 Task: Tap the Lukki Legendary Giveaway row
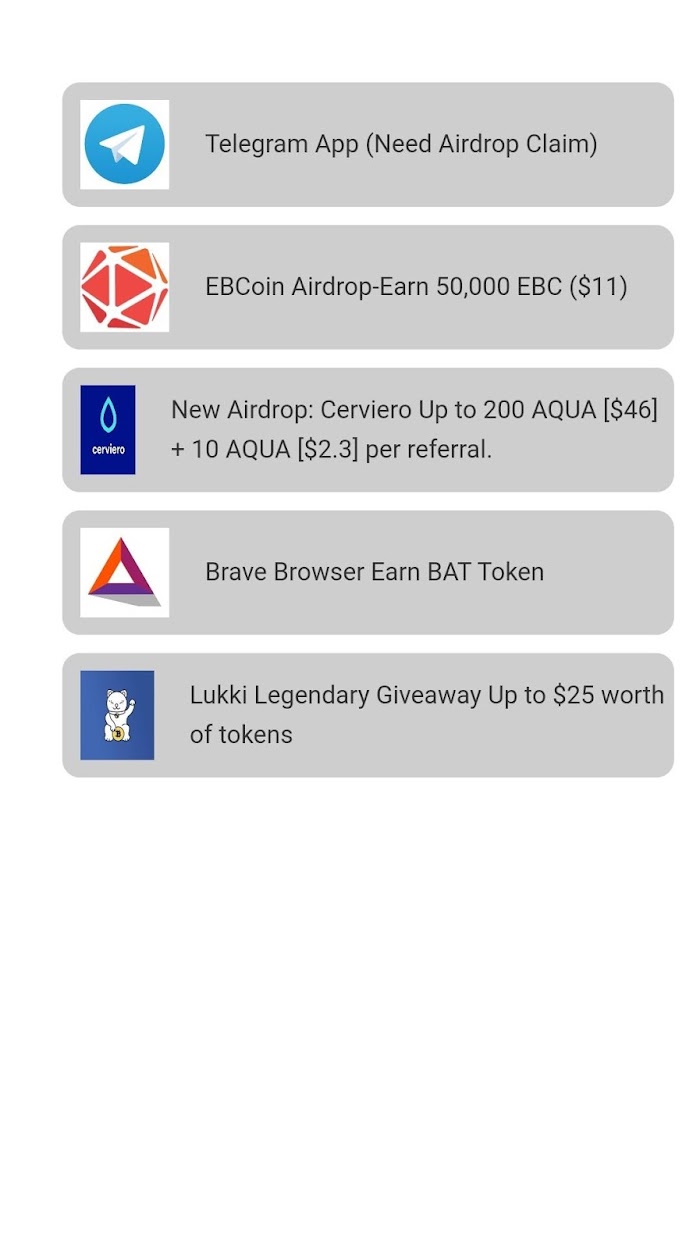click(x=368, y=715)
